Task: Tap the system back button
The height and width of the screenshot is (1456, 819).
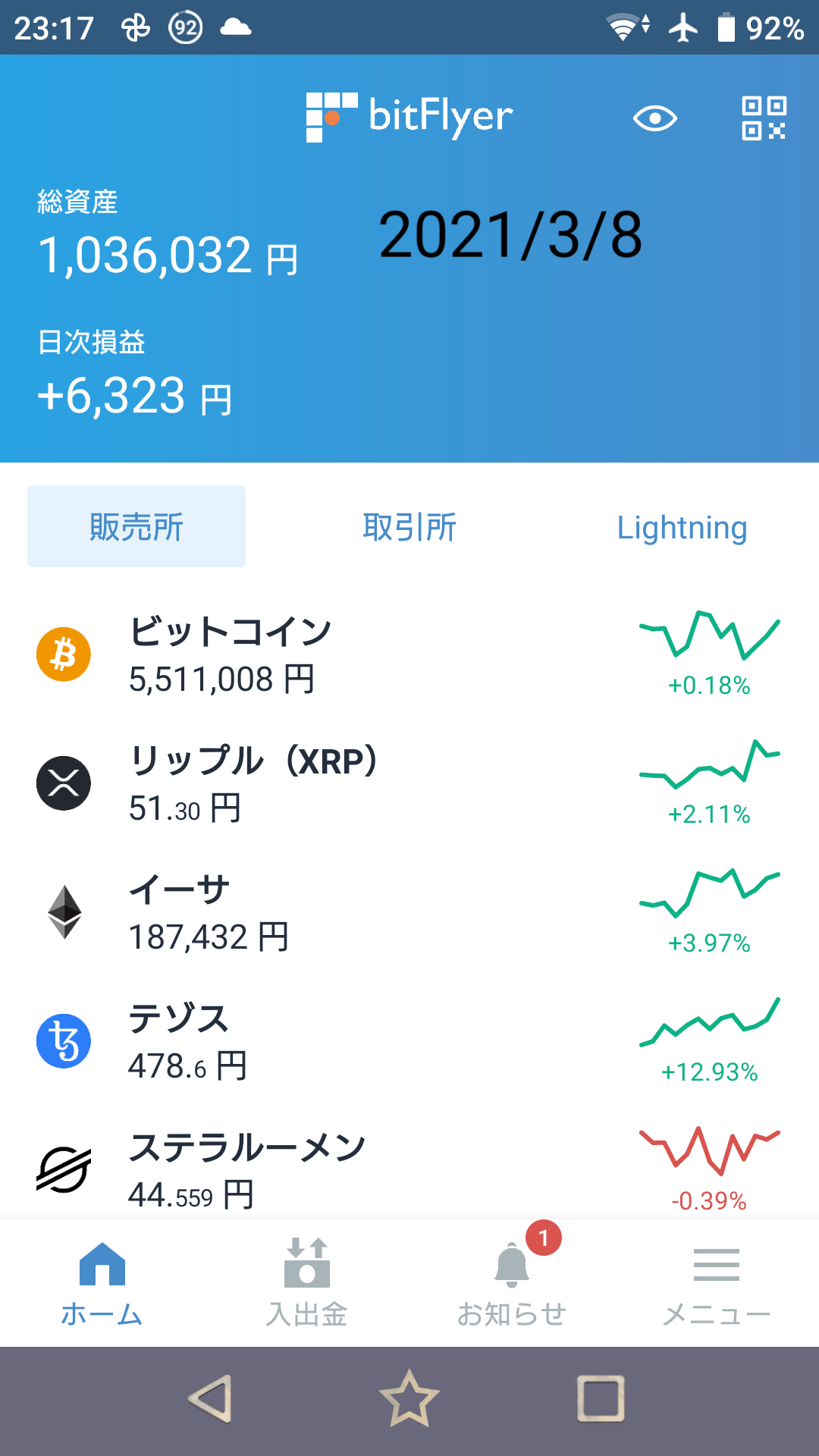Action: click(211, 1398)
